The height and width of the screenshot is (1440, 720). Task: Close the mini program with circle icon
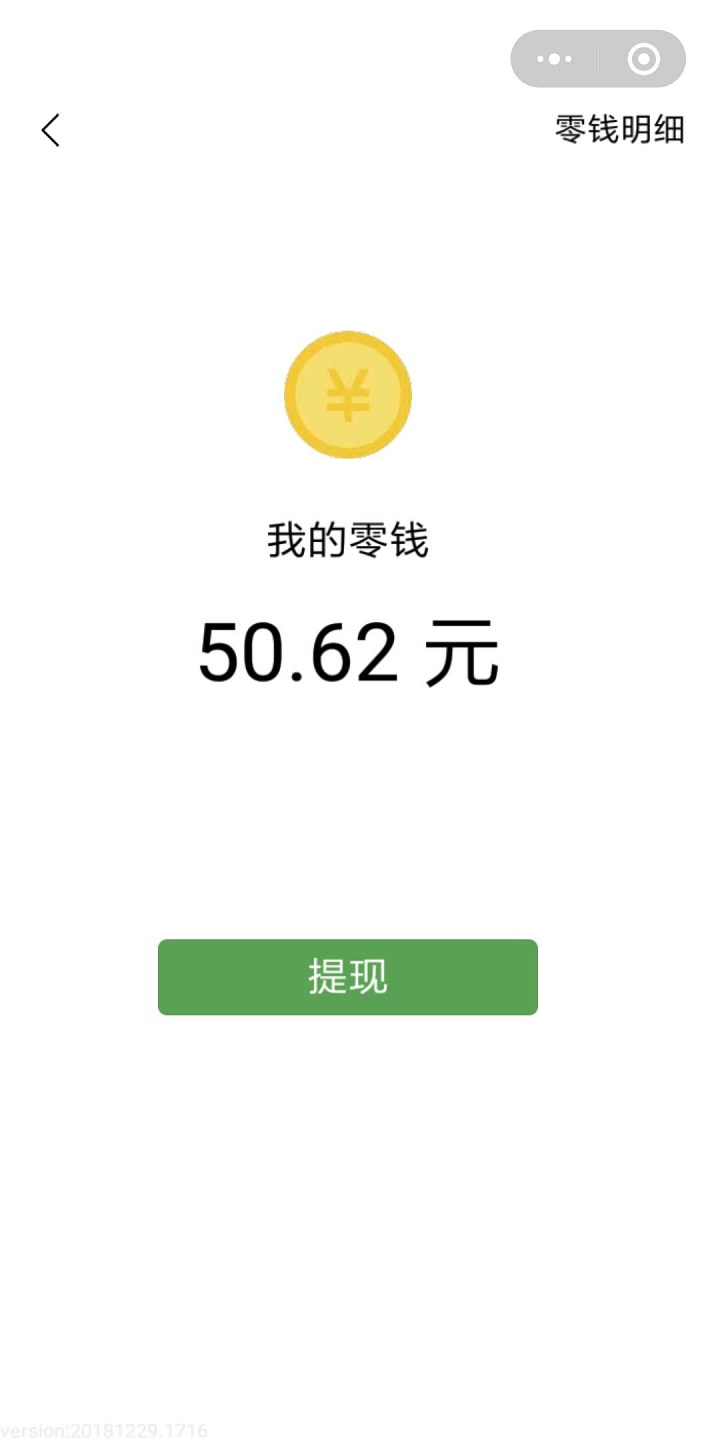click(x=643, y=59)
